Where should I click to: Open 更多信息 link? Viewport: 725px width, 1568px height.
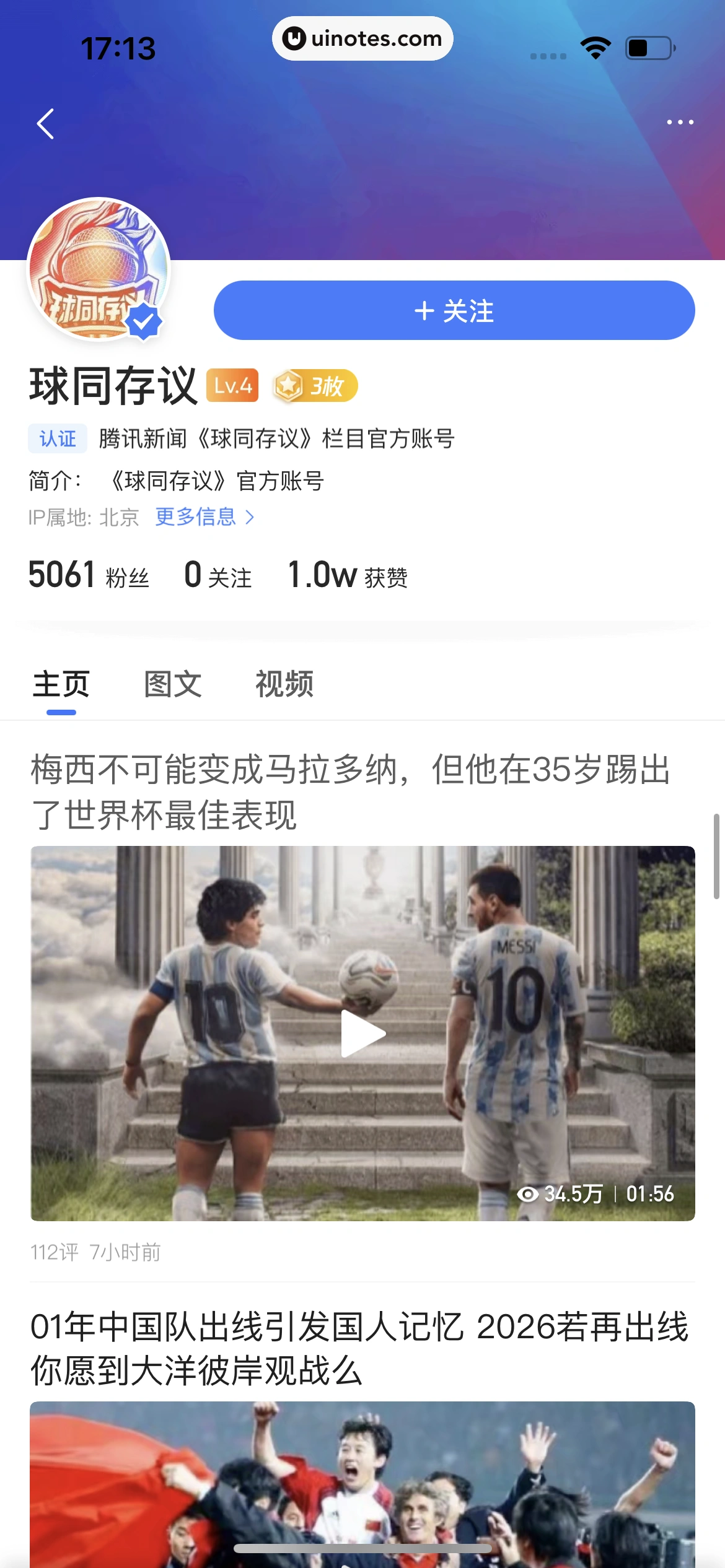(x=204, y=516)
